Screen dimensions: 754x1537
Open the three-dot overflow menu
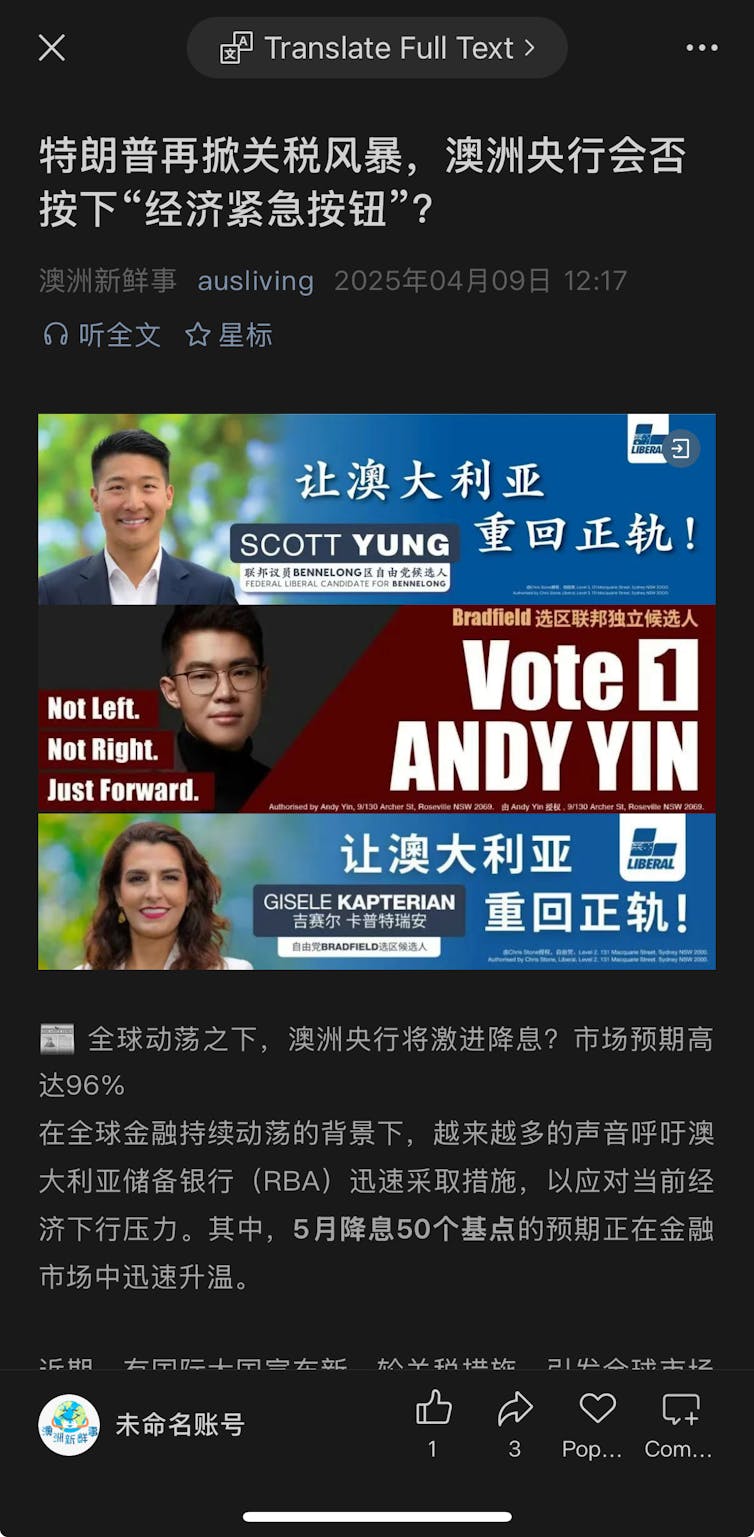701,48
